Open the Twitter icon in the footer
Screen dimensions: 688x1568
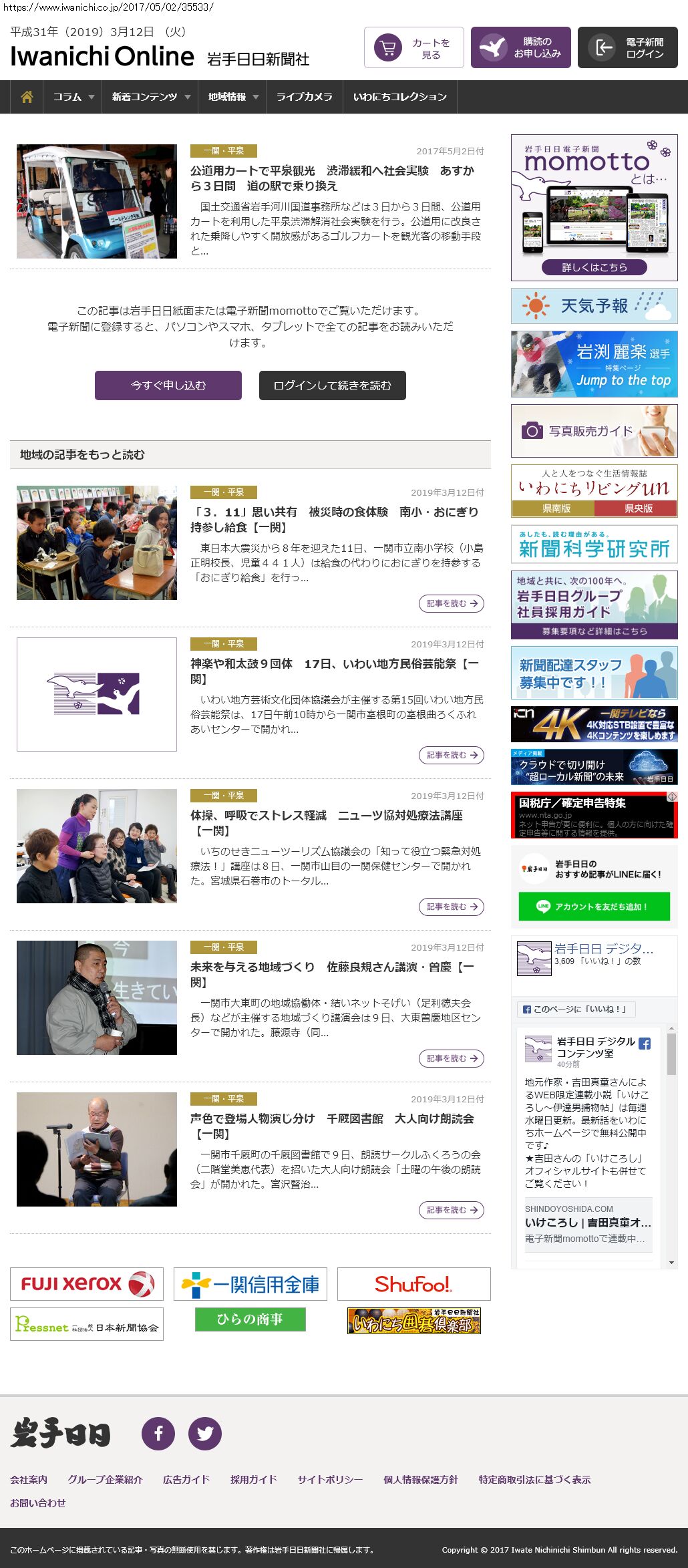(x=205, y=1433)
